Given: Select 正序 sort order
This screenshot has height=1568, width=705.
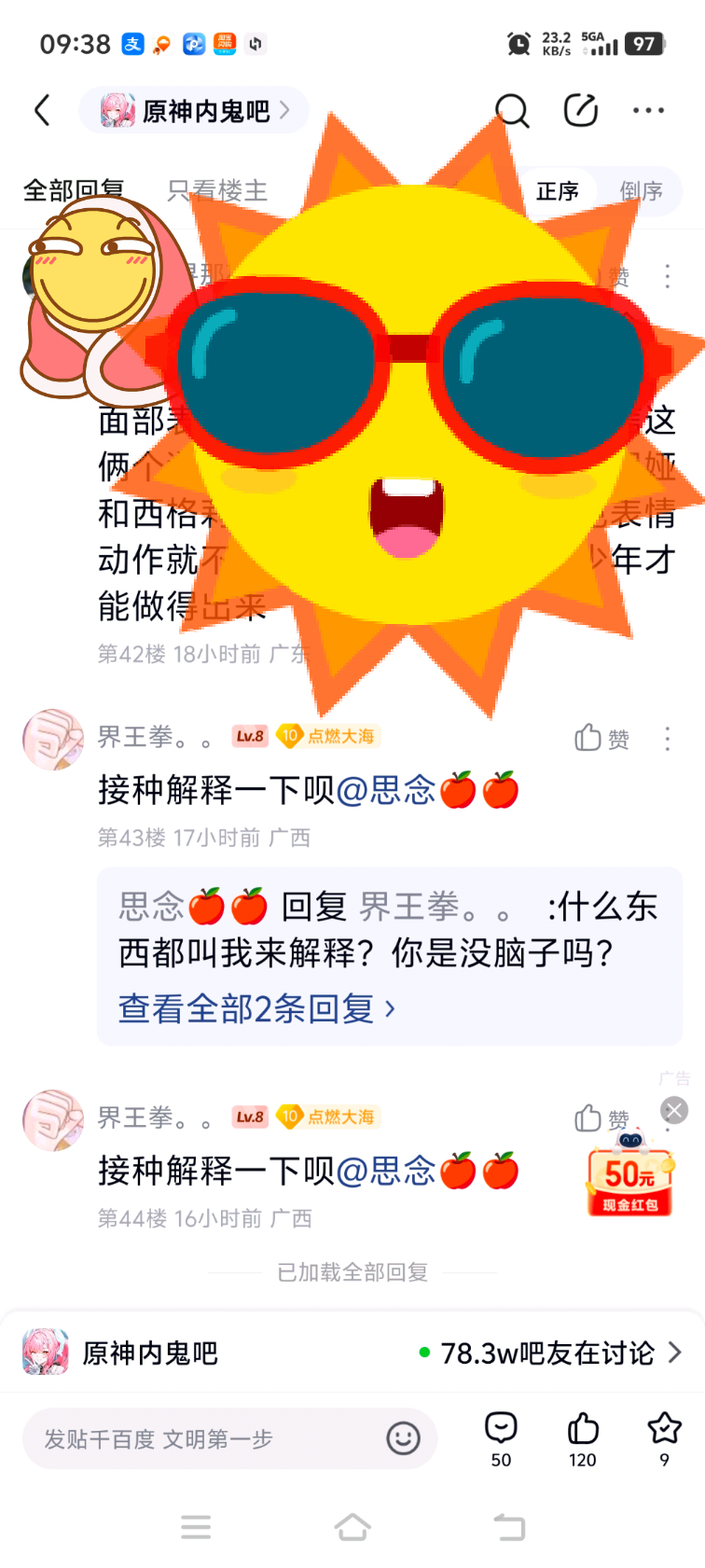Looking at the screenshot, I should click(558, 191).
